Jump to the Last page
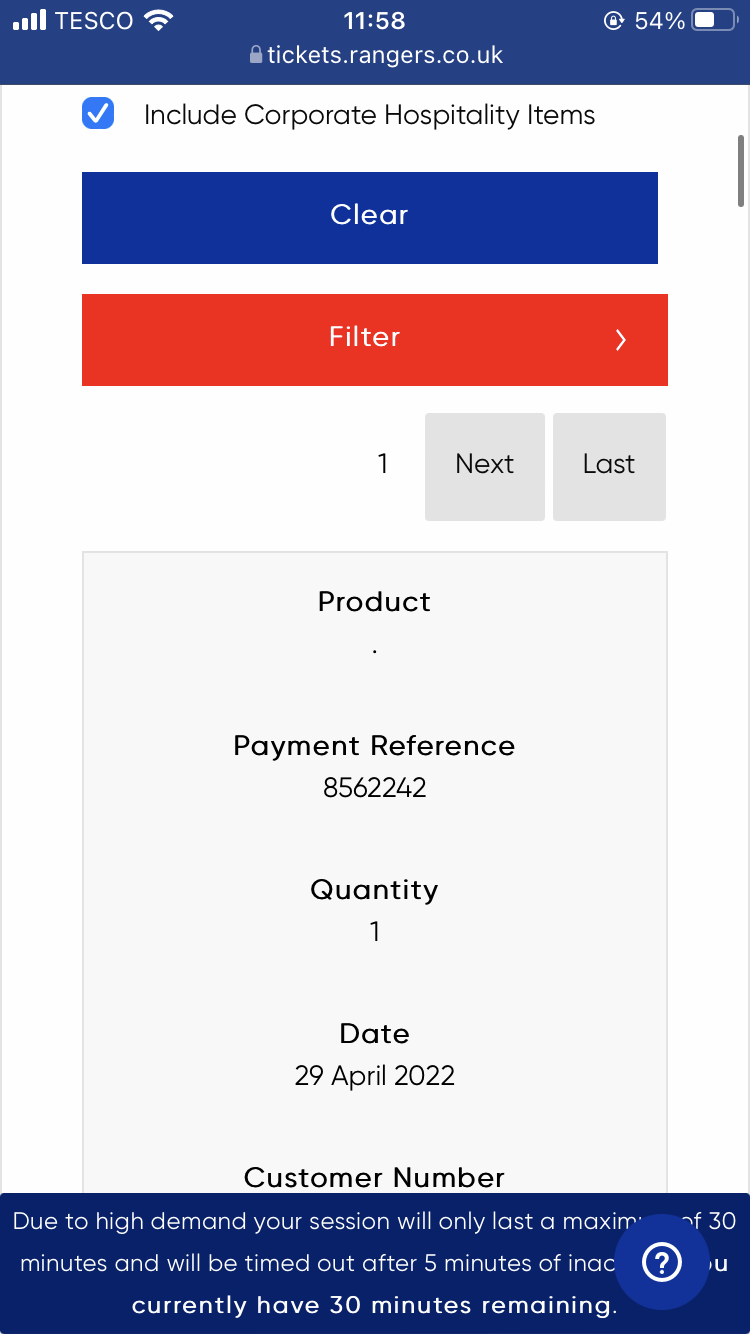The height and width of the screenshot is (1334, 750). point(608,466)
